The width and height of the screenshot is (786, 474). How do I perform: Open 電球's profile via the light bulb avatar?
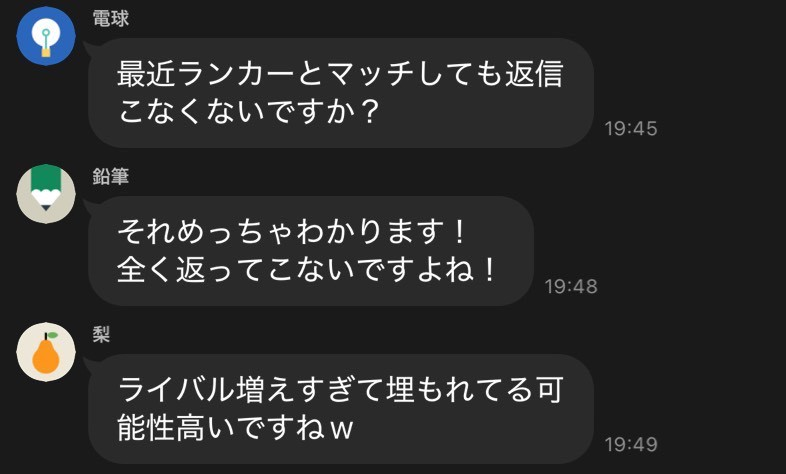[x=47, y=36]
